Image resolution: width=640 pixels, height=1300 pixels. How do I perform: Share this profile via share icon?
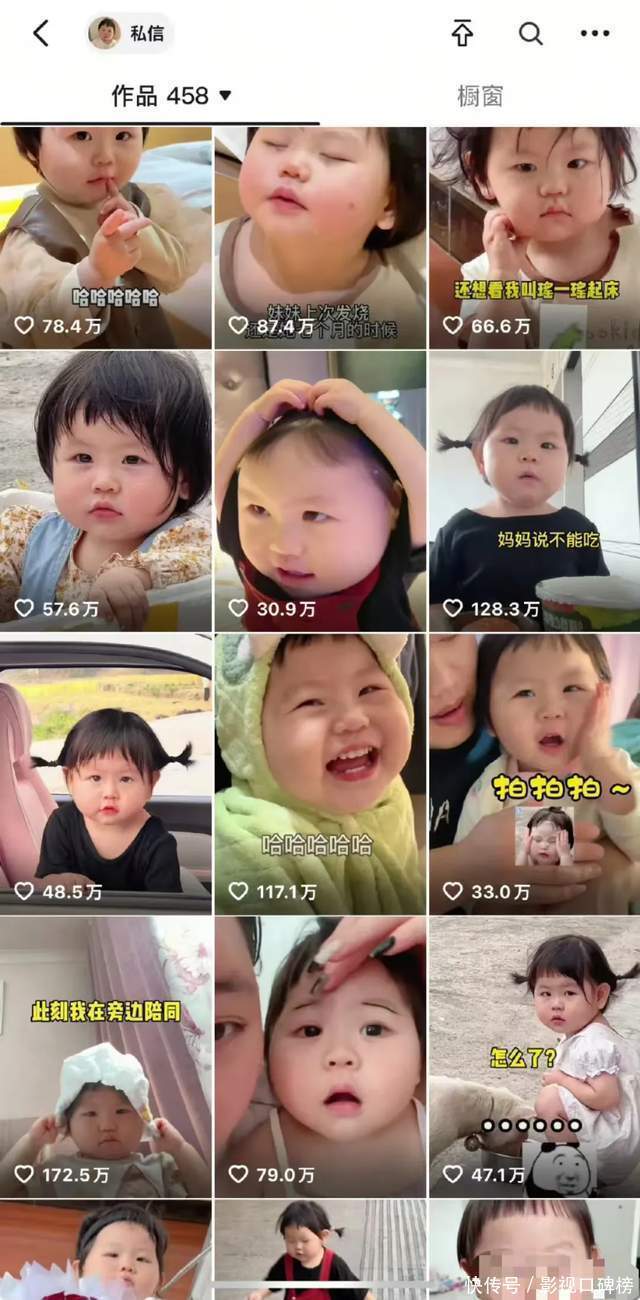coord(461,33)
